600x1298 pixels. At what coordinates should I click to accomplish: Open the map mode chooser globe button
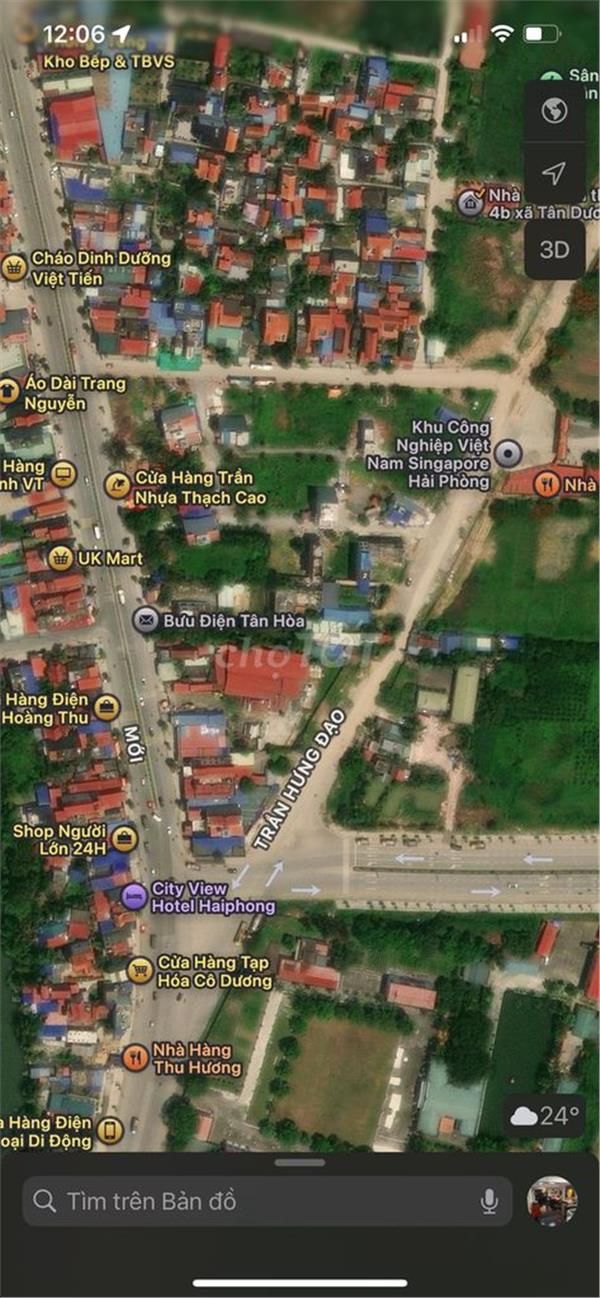pyautogui.click(x=554, y=111)
